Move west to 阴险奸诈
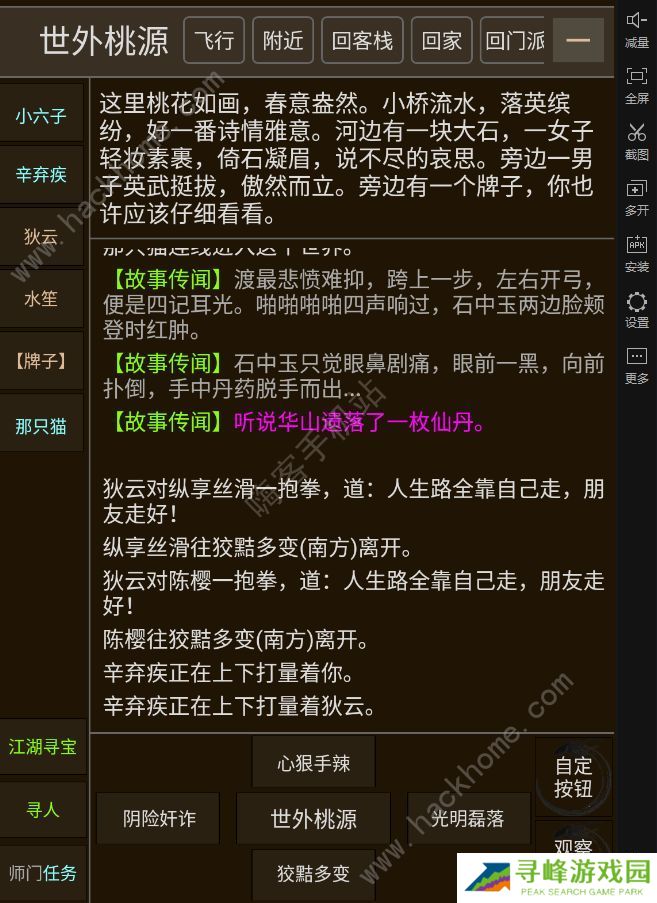The width and height of the screenshot is (657, 903). coord(159,819)
